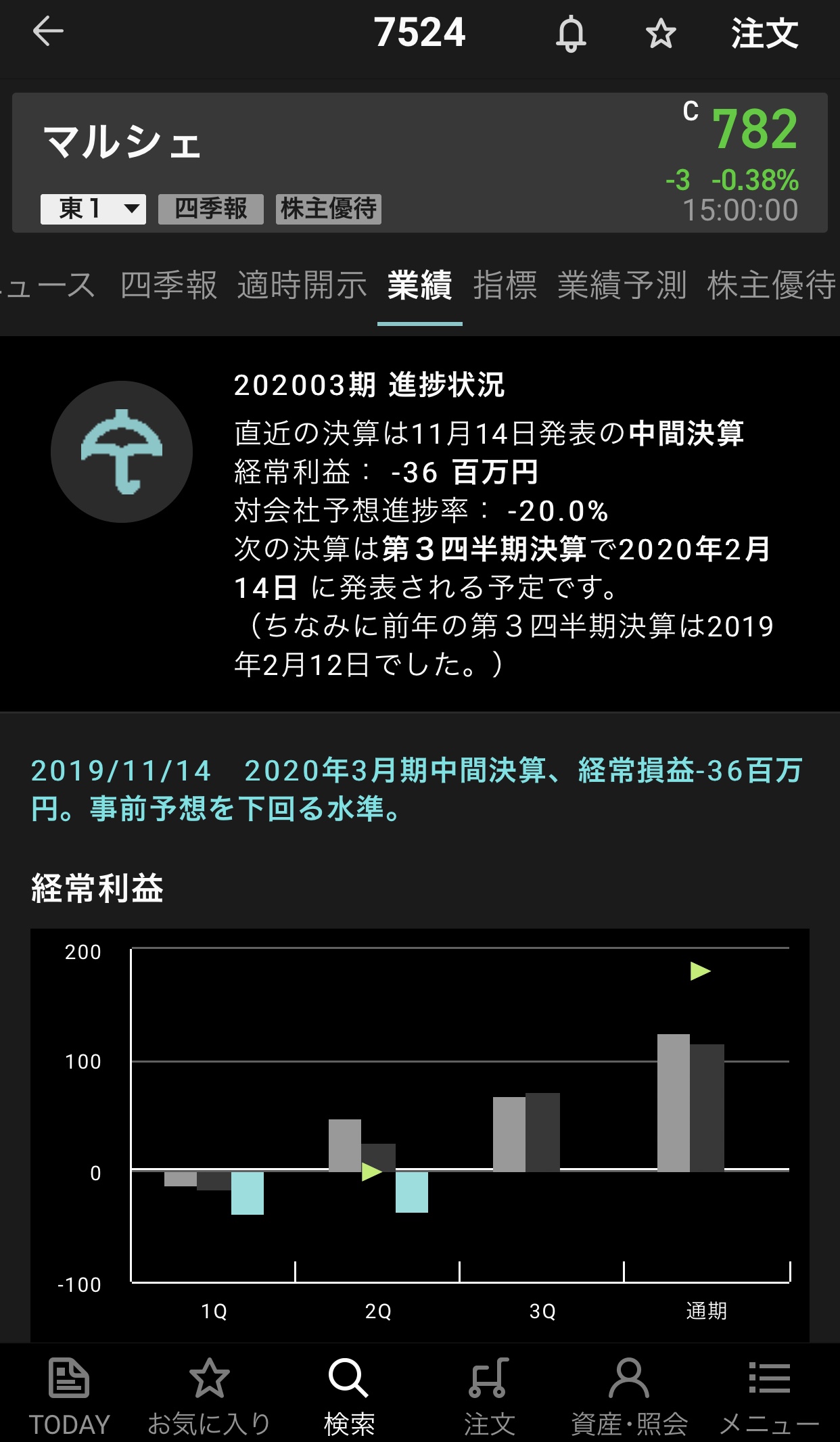This screenshot has height=1442, width=840.
Task: Open the 2019/11/14 中間決算 news link
Action: coord(417,789)
